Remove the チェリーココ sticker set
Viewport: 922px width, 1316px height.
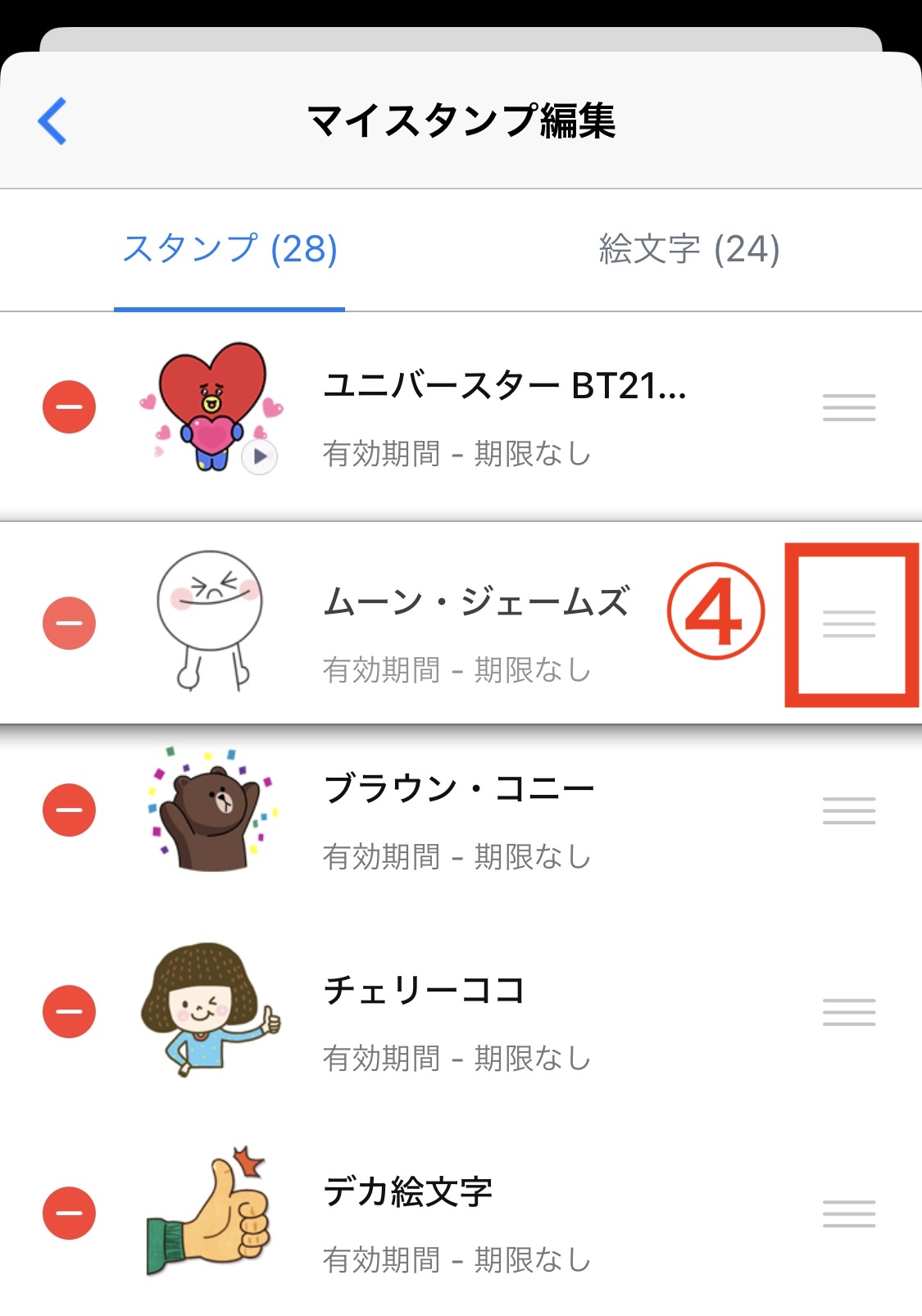coord(69,1011)
